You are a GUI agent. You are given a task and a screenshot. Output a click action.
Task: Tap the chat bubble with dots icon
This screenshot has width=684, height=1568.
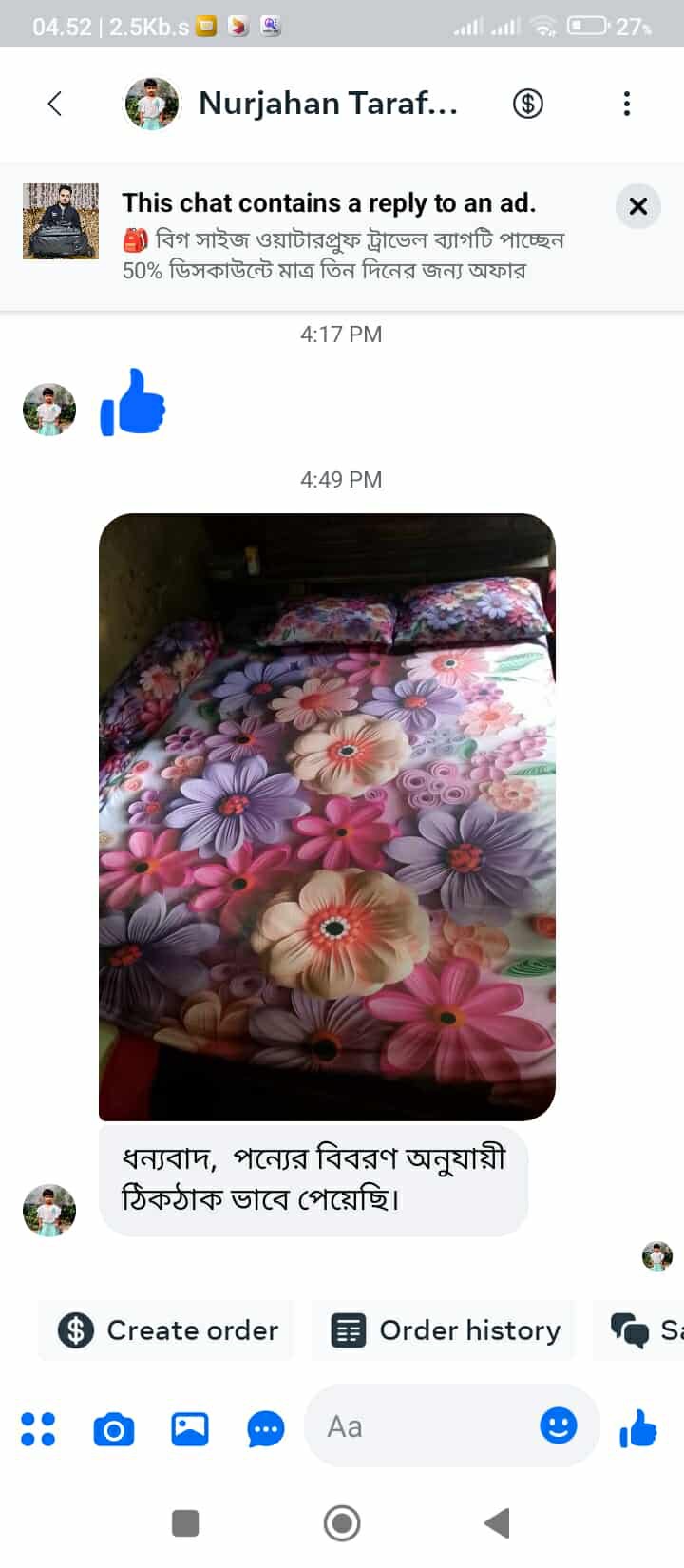tap(265, 1428)
